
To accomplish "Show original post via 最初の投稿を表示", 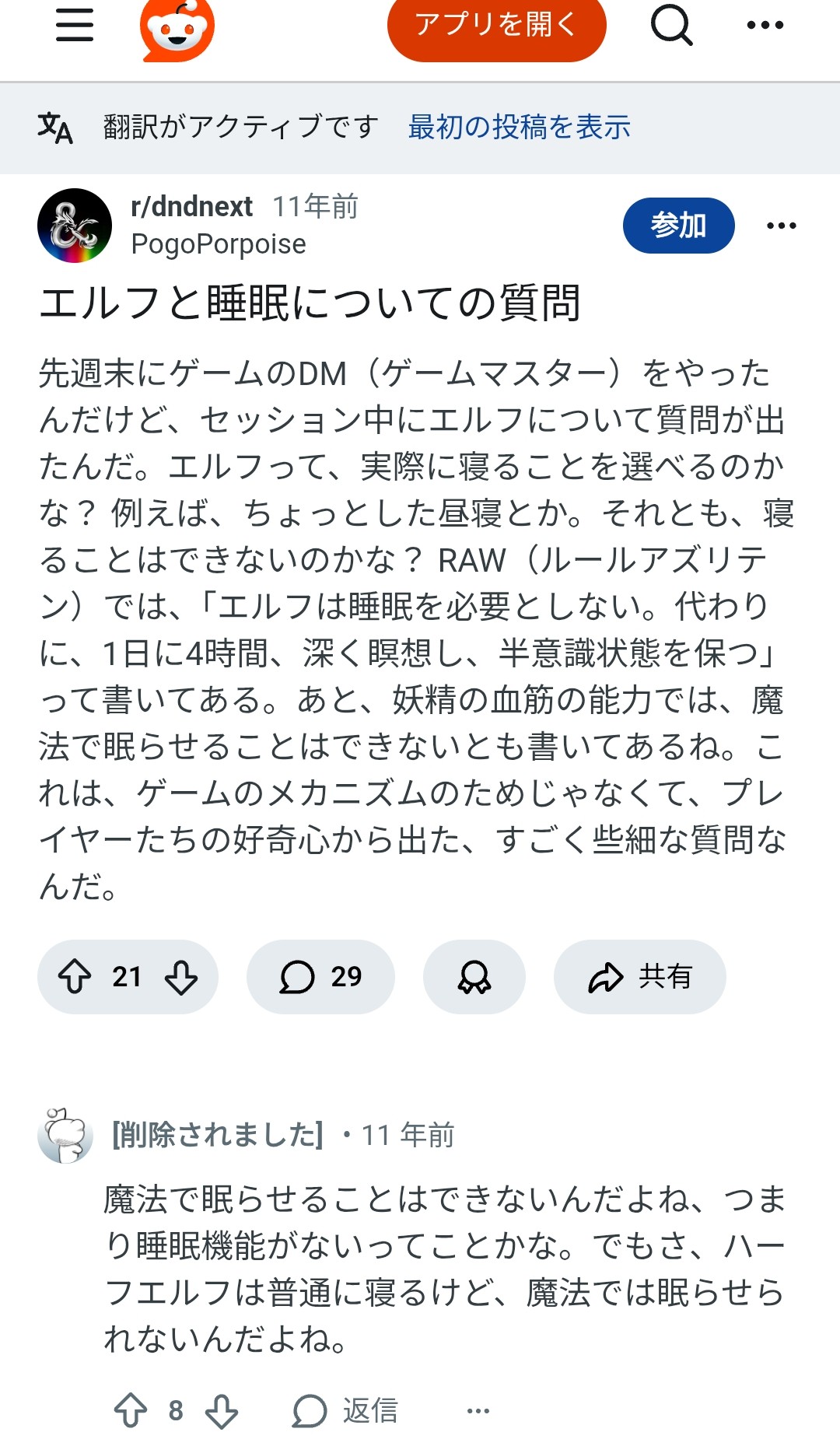I will [519, 127].
